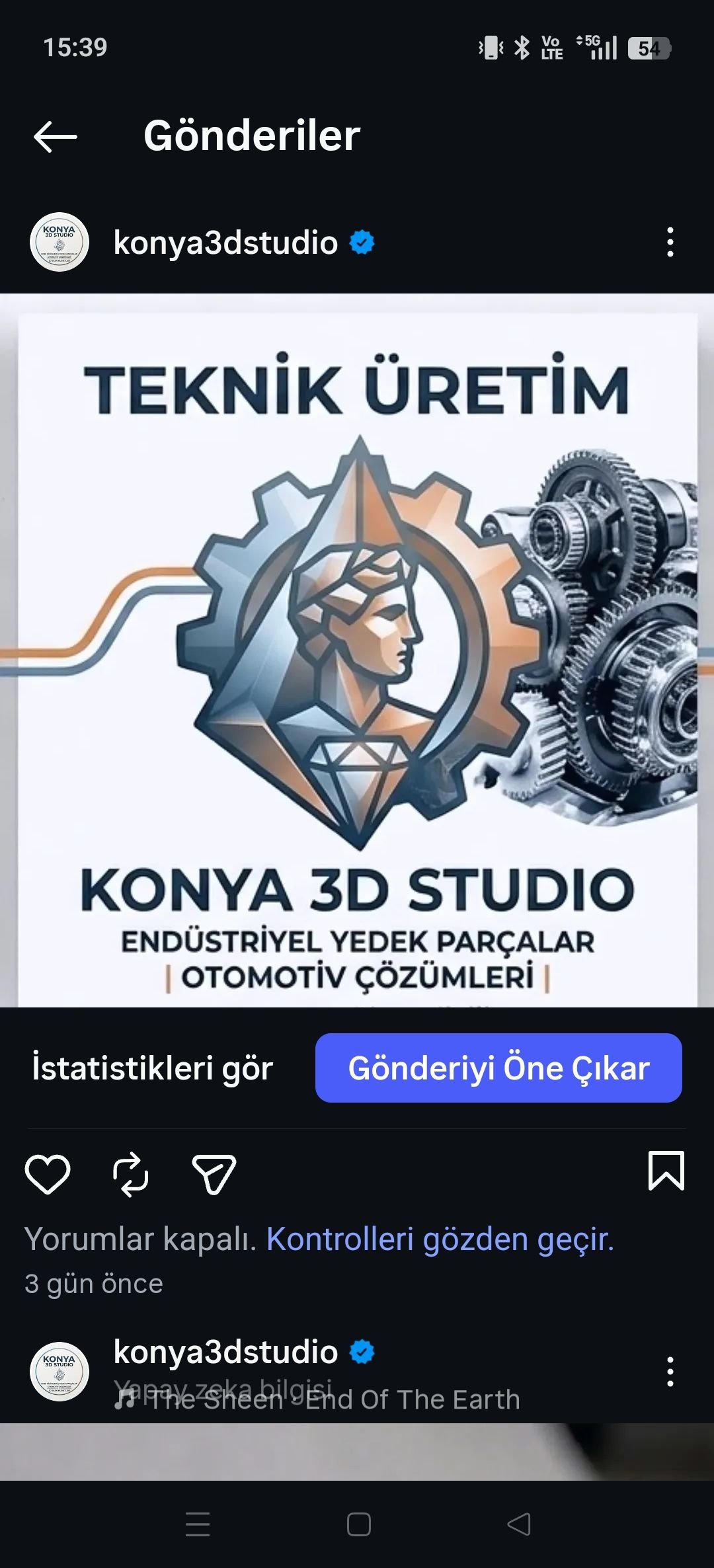Image resolution: width=714 pixels, height=1568 pixels.
Task: Open the first post's three-dot options menu
Action: tap(670, 243)
